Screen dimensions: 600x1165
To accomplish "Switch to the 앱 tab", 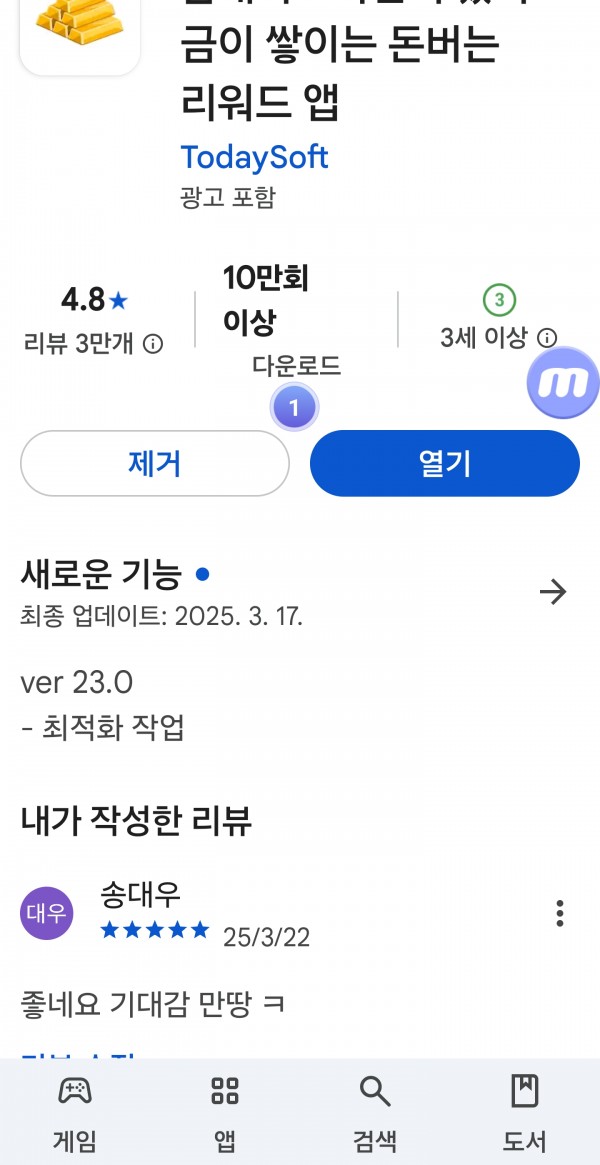I will tap(225, 1112).
